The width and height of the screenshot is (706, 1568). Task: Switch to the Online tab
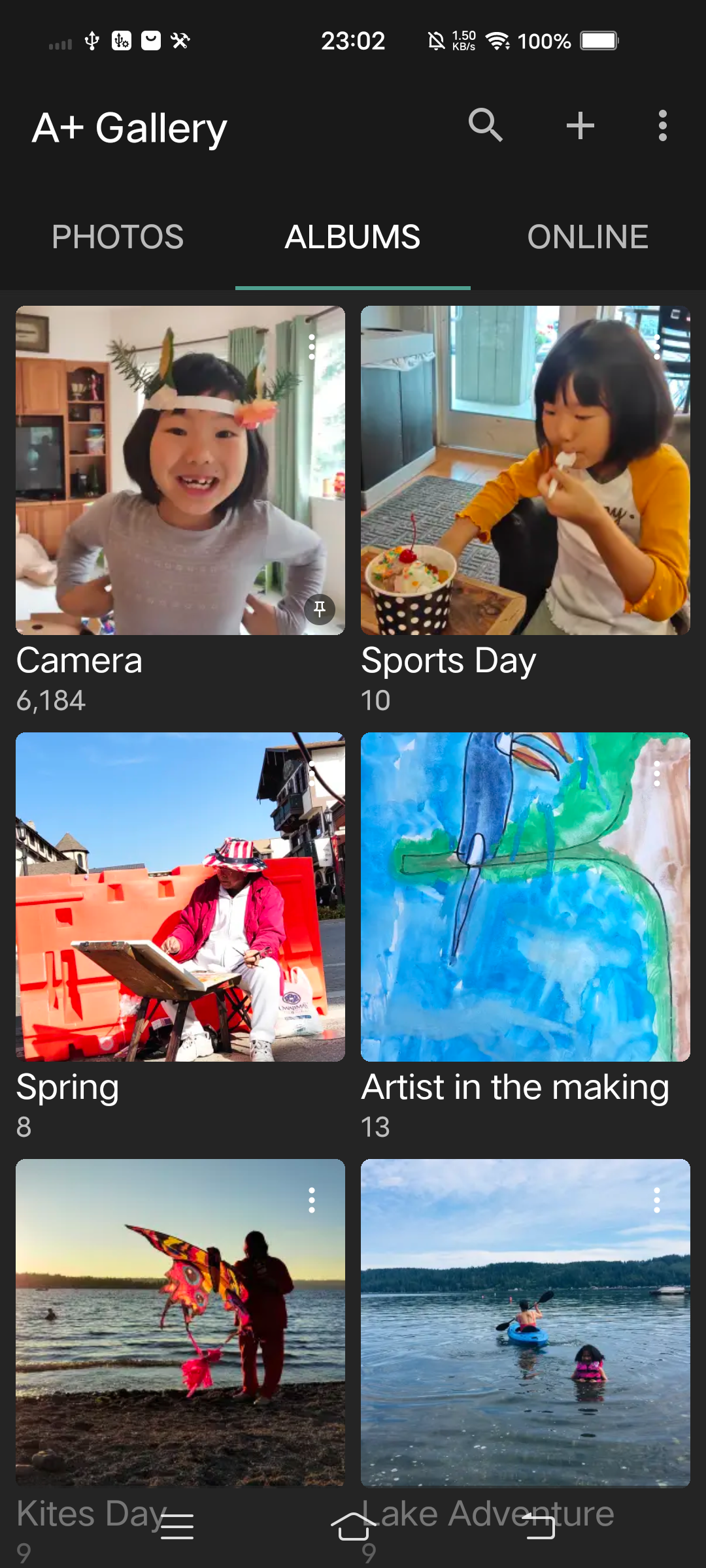click(x=588, y=237)
